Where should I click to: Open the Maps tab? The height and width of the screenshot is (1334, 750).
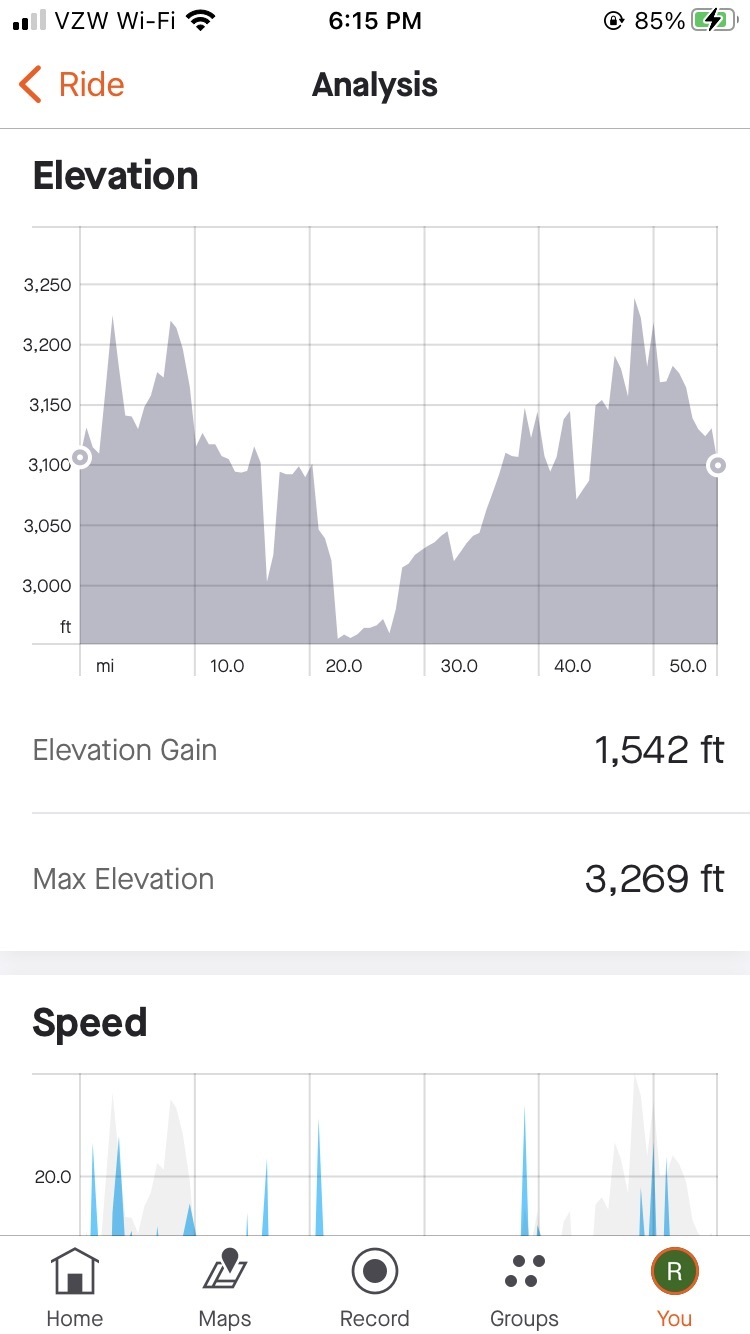(x=225, y=1285)
